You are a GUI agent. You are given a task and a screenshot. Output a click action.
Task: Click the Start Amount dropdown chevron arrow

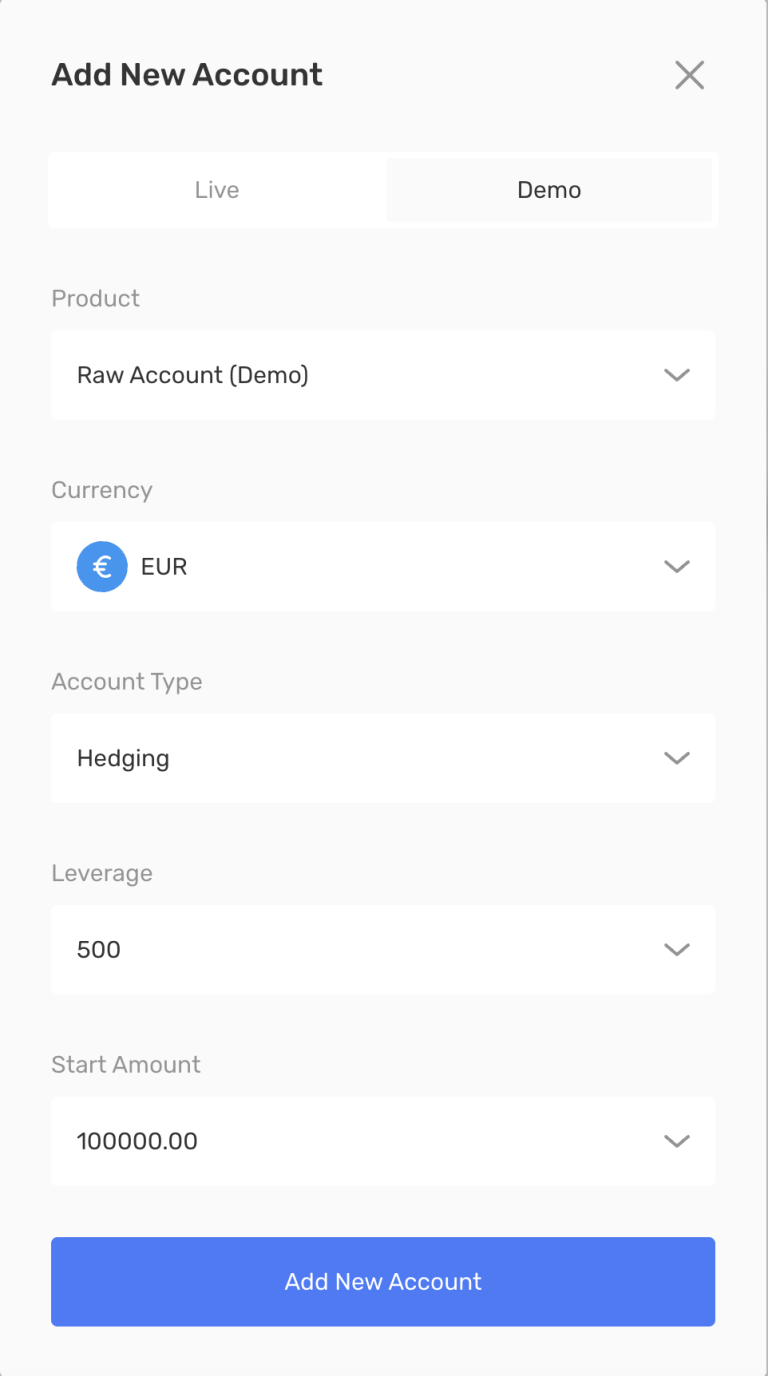pos(677,1141)
